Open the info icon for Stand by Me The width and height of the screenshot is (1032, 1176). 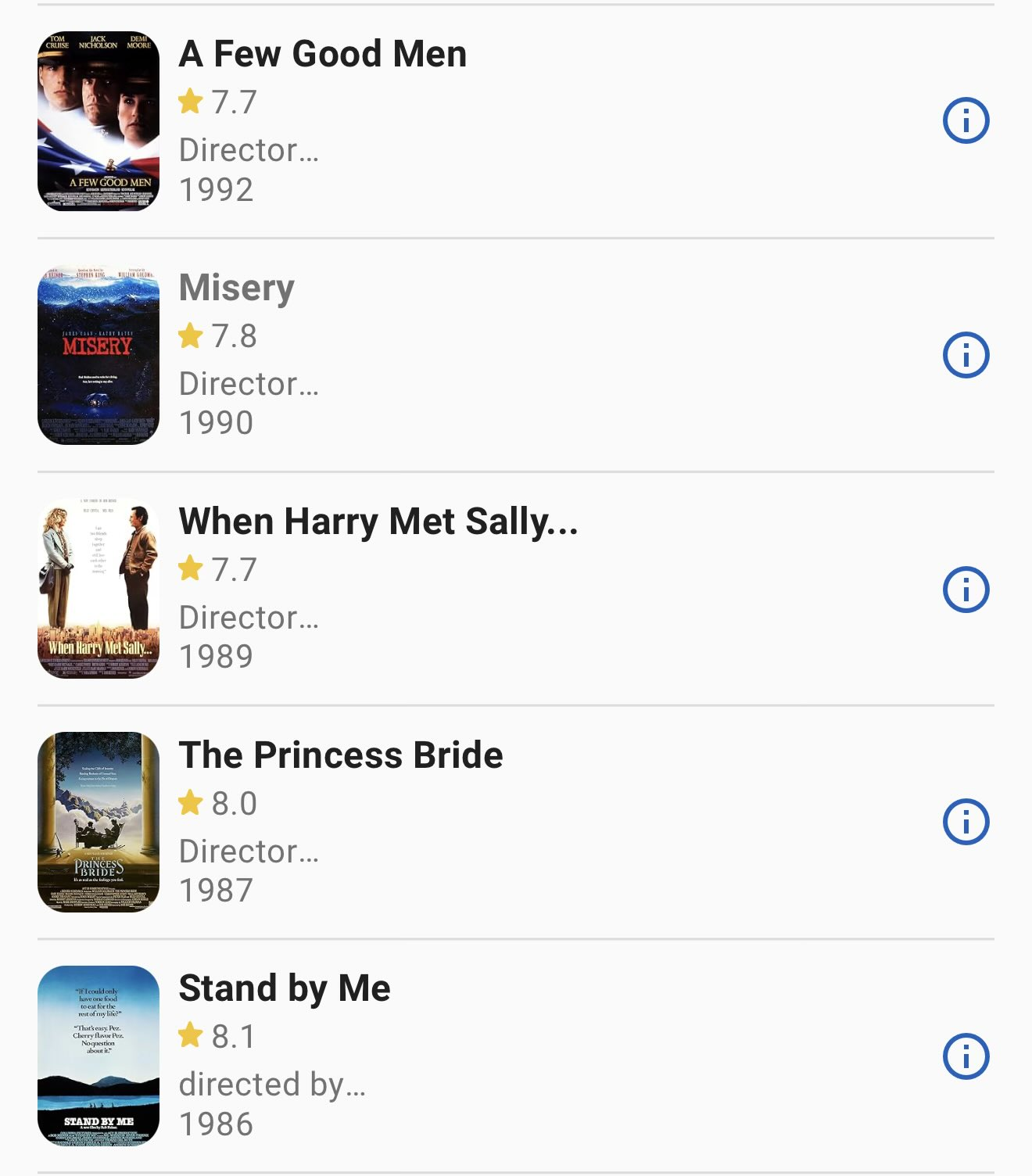coord(966,1056)
